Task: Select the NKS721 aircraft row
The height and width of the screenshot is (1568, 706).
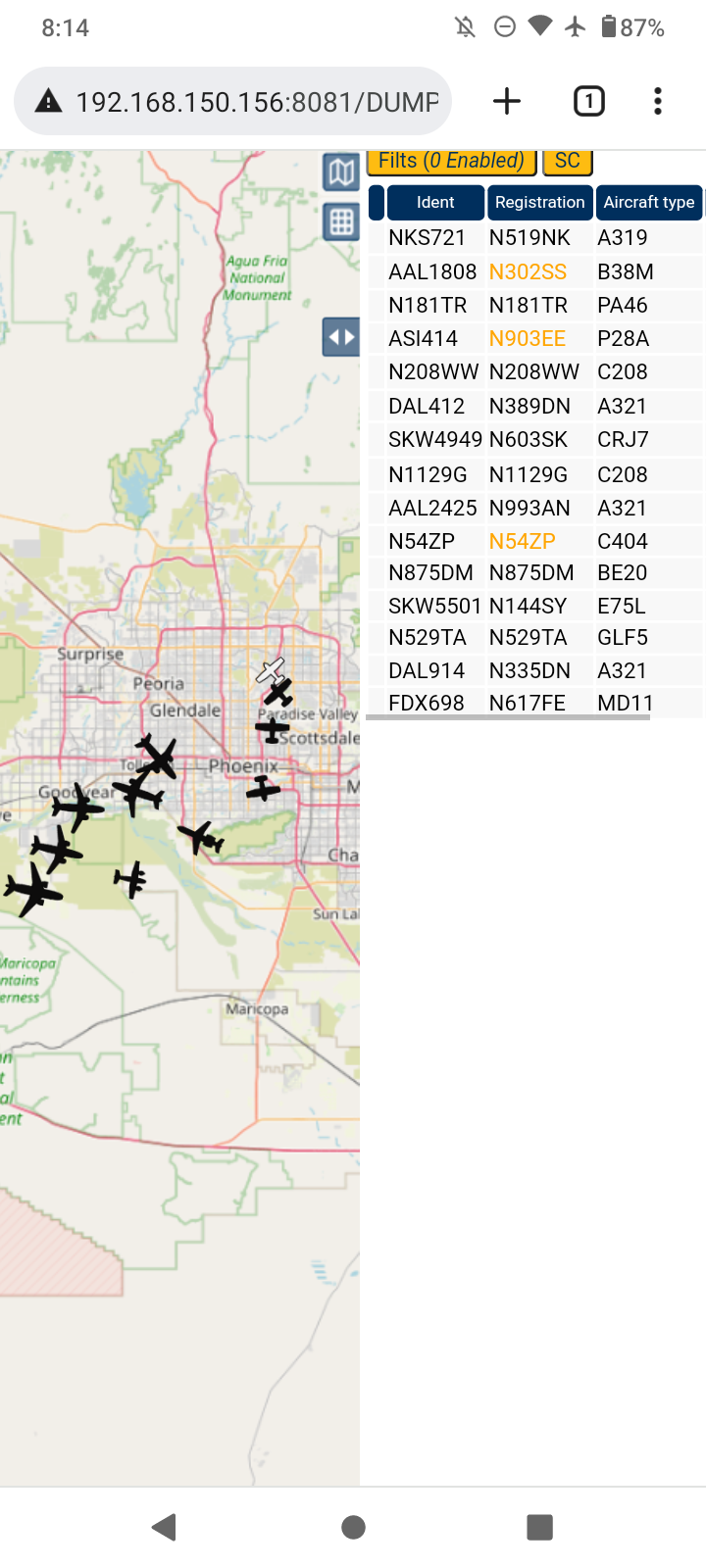Action: point(535,237)
